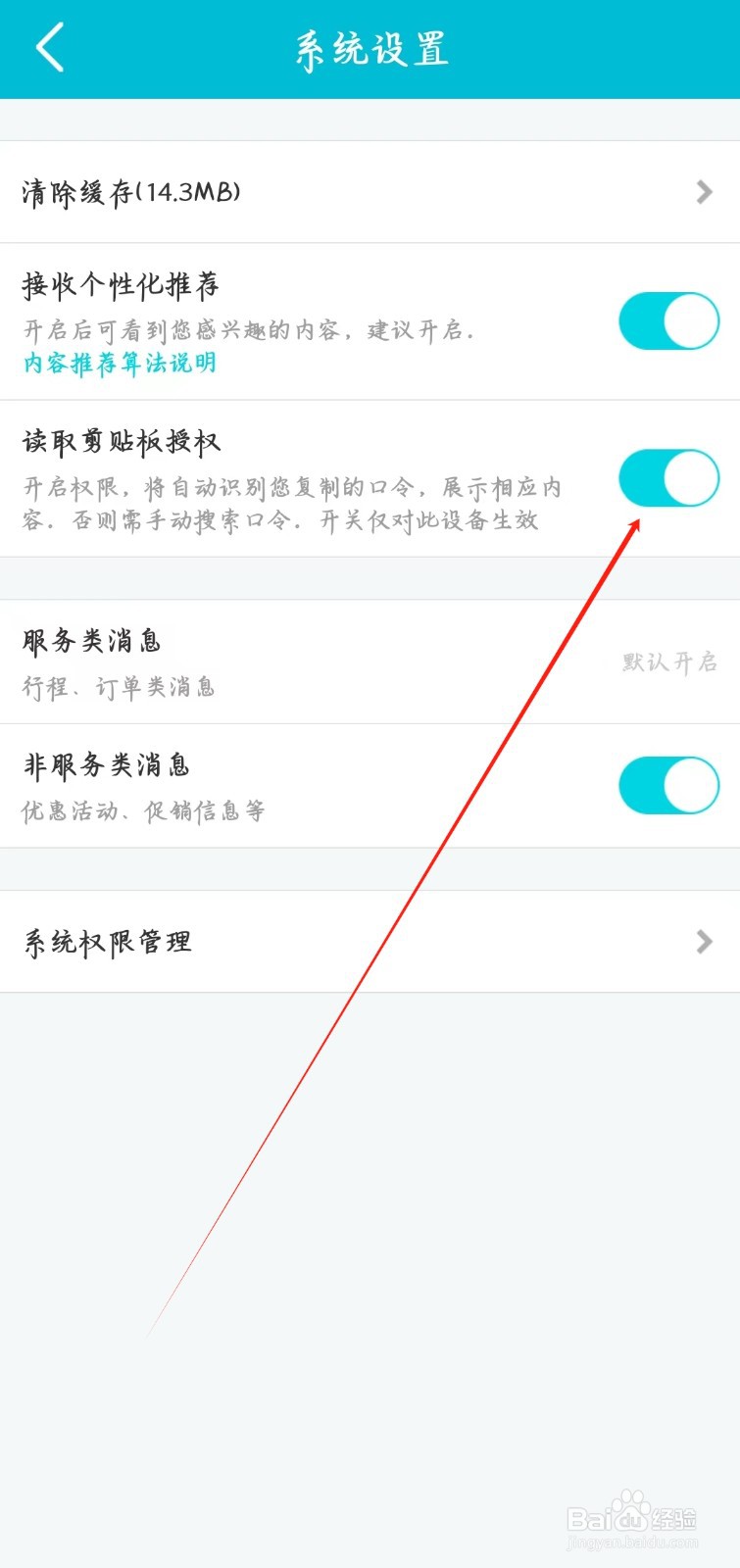Image resolution: width=740 pixels, height=1568 pixels.
Task: Select the 服务类消息 settings row
Action: tap(93, 641)
